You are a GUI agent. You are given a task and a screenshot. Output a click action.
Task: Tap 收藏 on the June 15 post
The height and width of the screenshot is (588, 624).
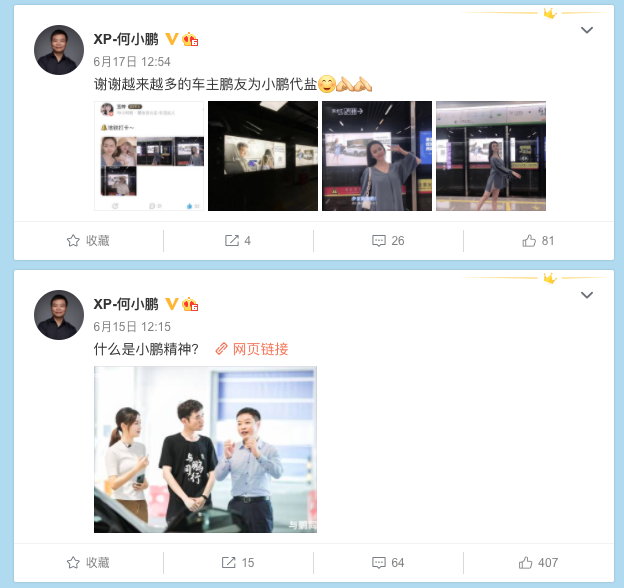click(x=88, y=563)
